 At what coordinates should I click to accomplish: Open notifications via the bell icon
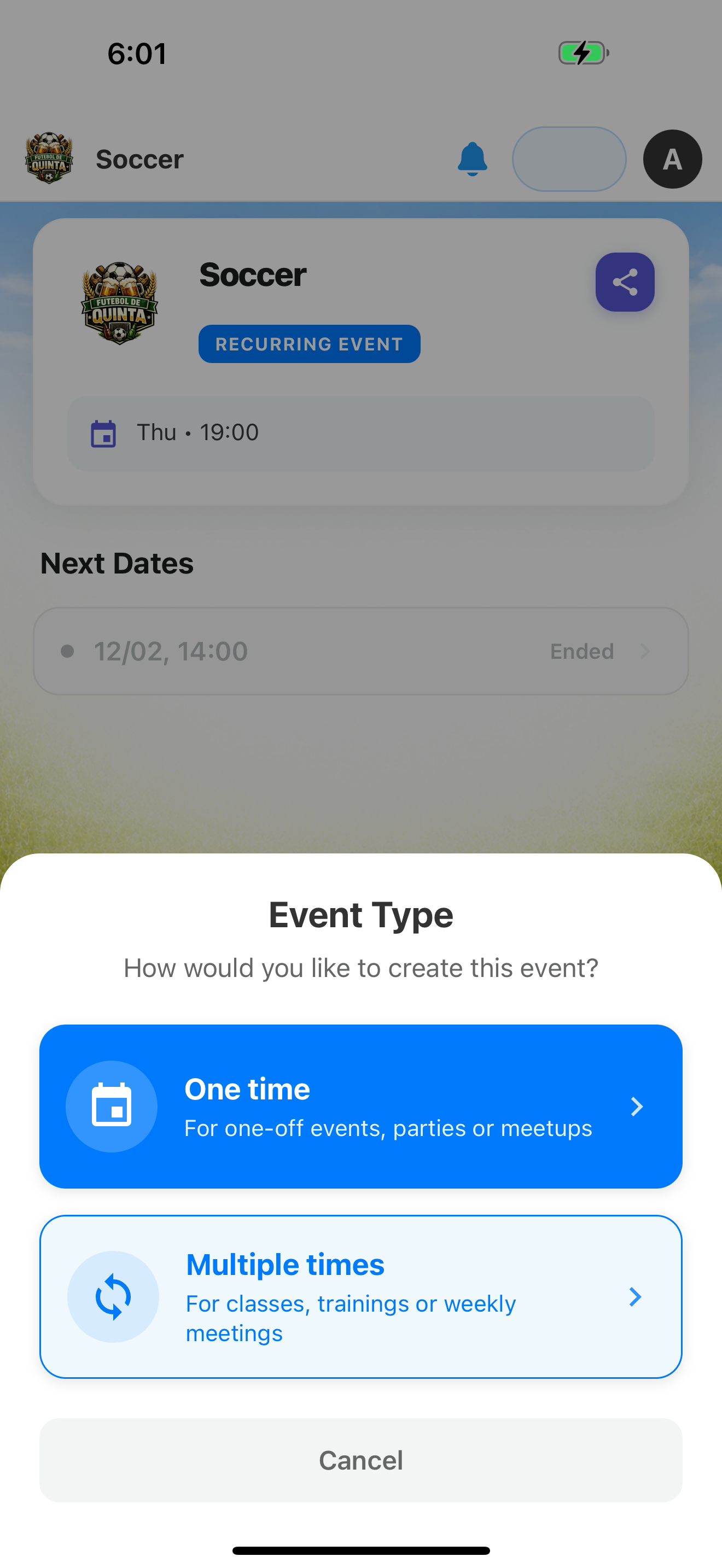pos(473,159)
